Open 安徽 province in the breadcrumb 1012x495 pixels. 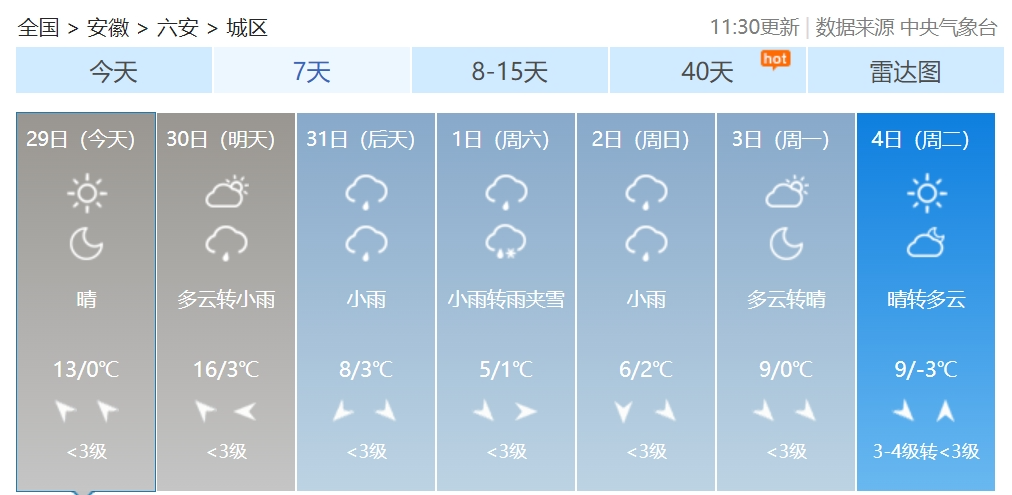point(109,28)
